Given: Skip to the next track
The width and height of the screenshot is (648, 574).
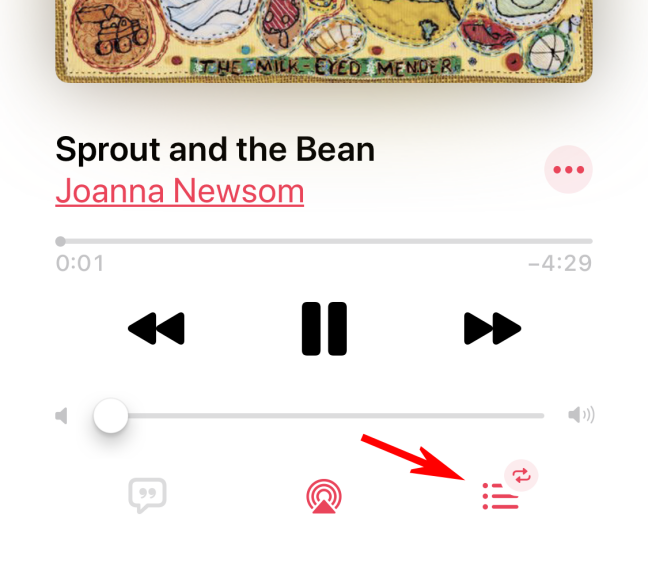Looking at the screenshot, I should click(x=492, y=328).
